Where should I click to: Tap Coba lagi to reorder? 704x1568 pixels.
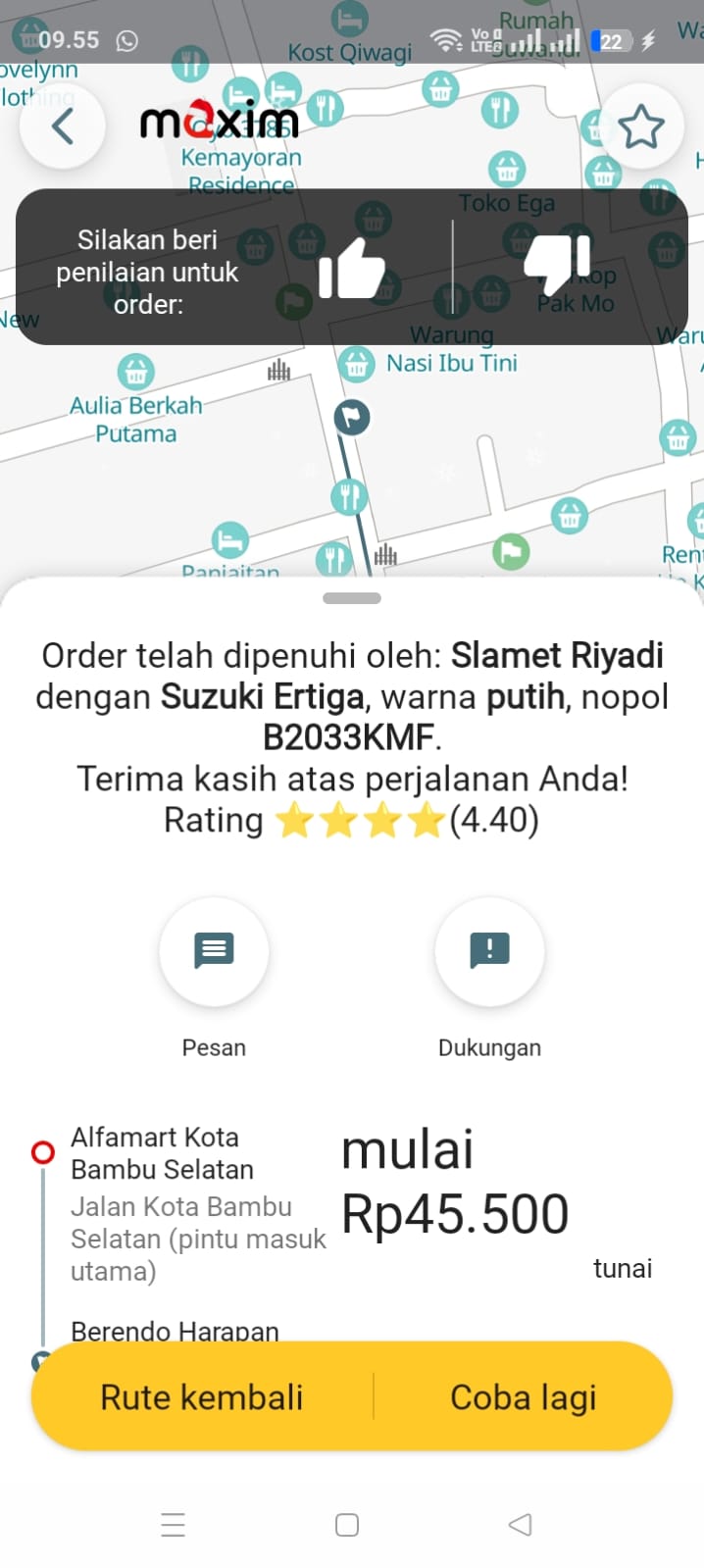523,1396
